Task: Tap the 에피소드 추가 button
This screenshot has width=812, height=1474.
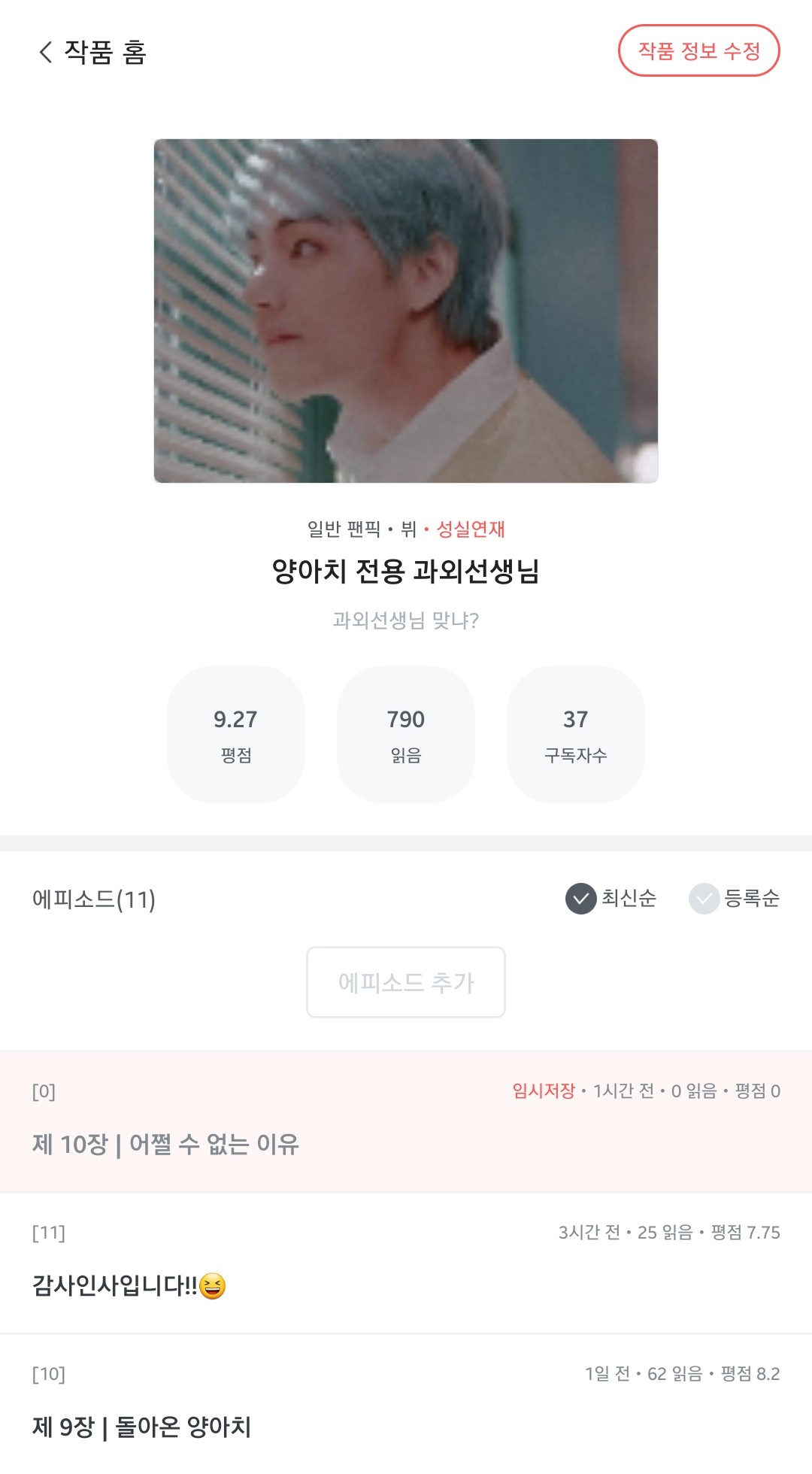Action: 406,982
